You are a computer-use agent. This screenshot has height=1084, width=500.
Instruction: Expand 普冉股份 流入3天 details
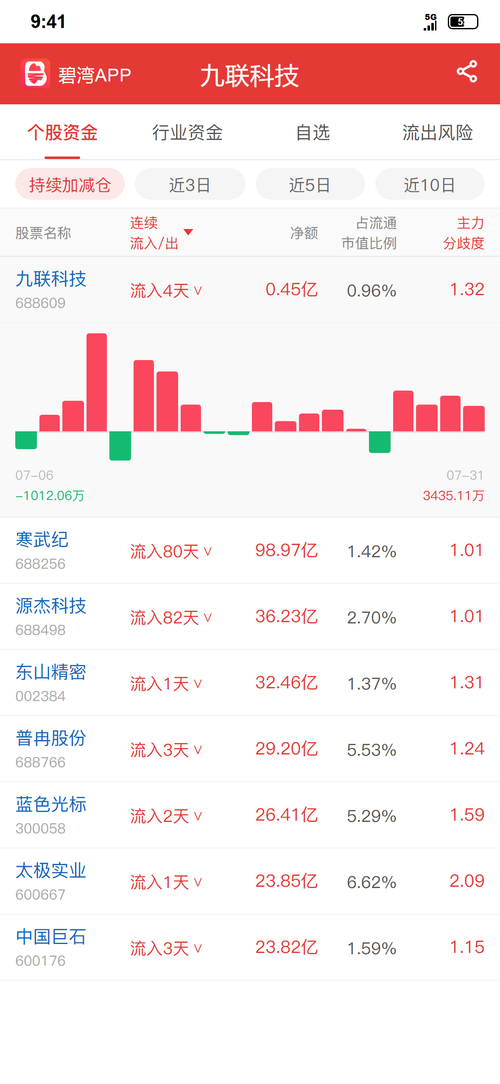click(x=167, y=749)
